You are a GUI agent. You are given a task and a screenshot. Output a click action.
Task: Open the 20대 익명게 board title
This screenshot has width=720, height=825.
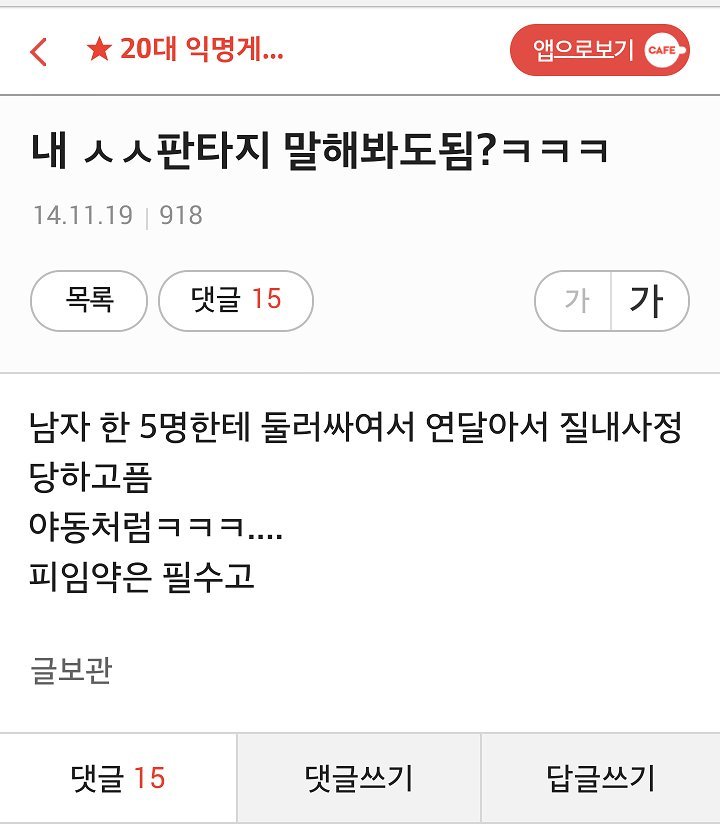pos(185,50)
